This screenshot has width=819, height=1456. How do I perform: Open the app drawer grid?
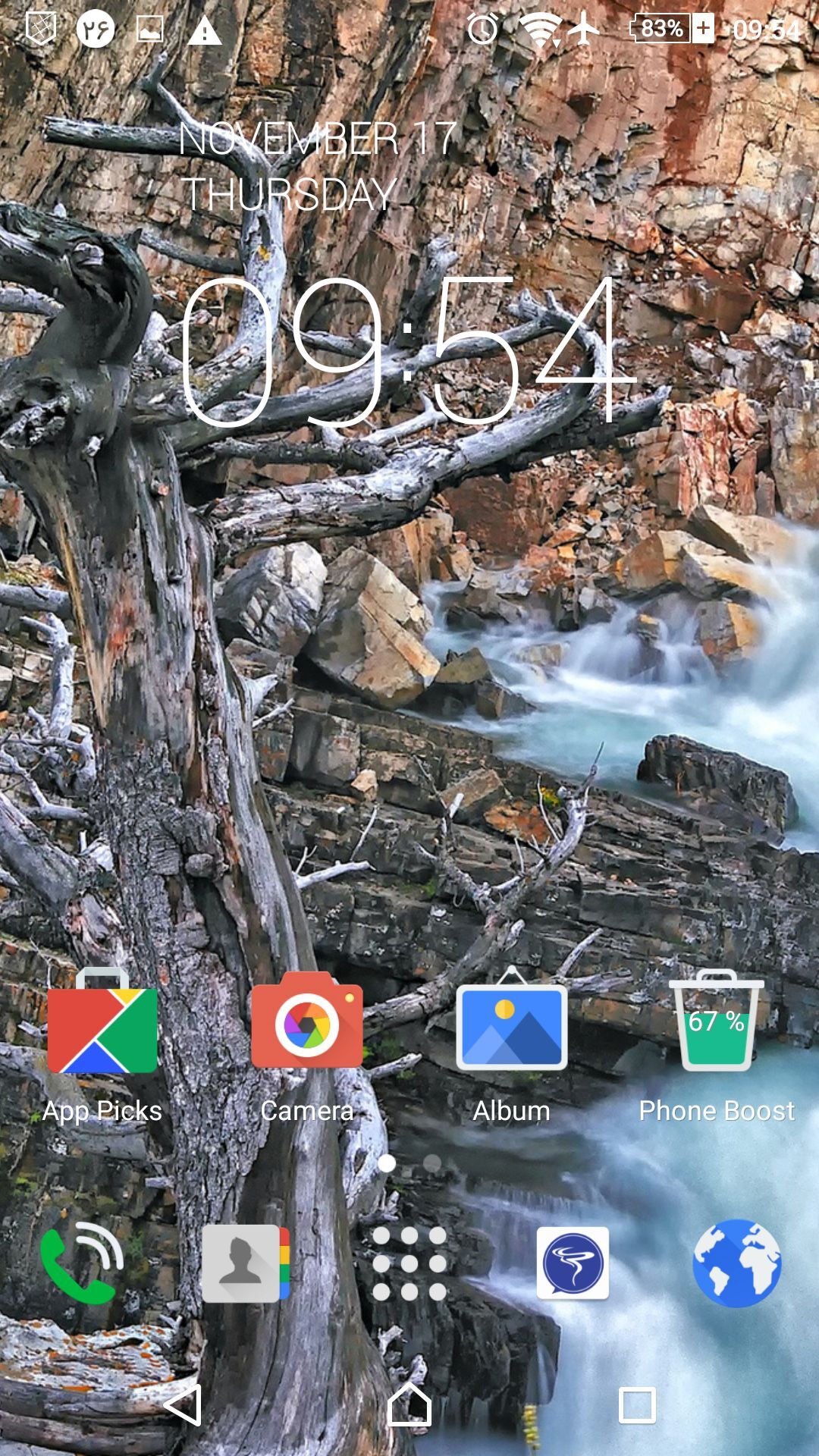[409, 1263]
